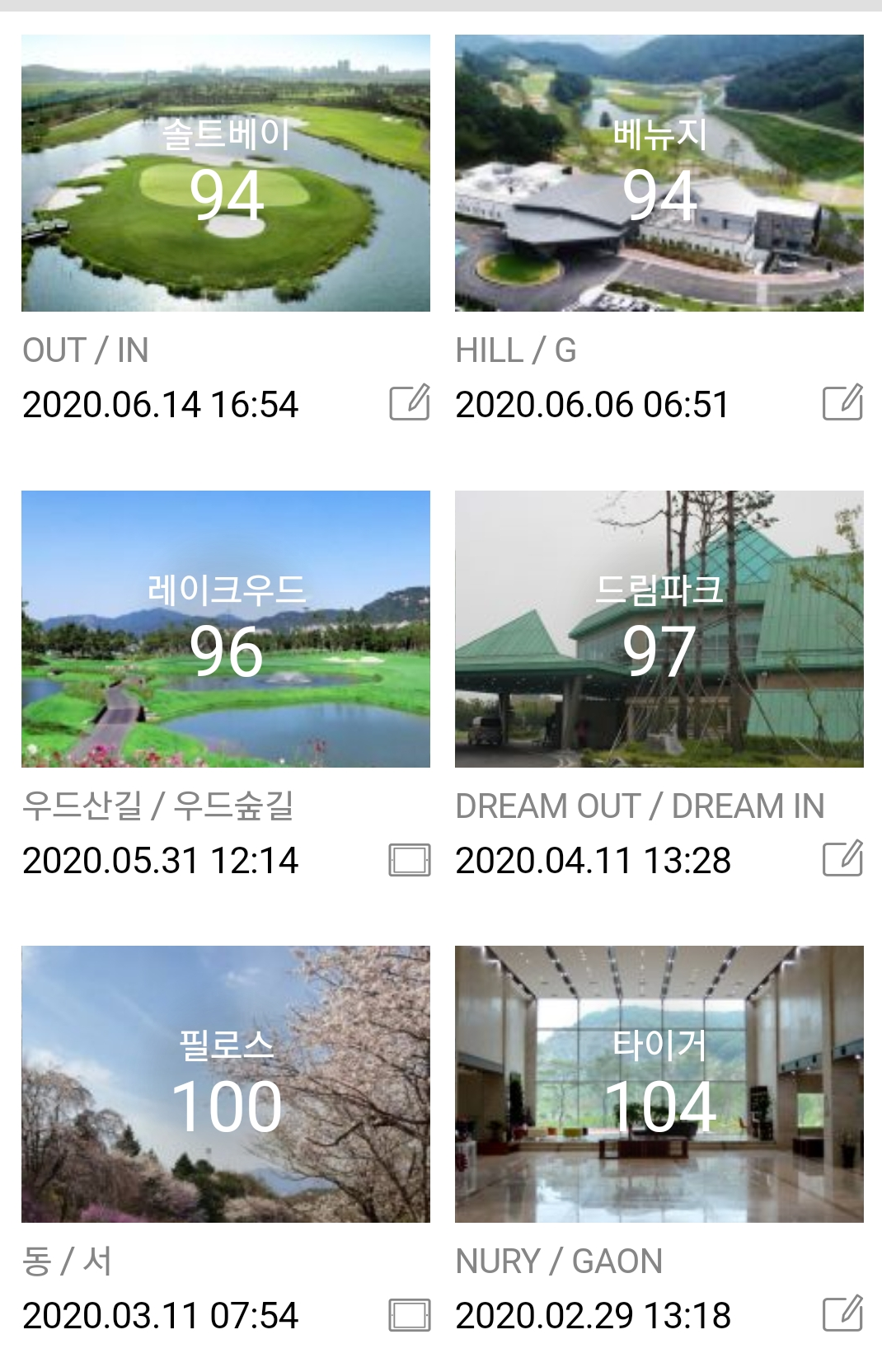
Task: View the 레이크우드 round scoring 96
Action: click(x=225, y=629)
